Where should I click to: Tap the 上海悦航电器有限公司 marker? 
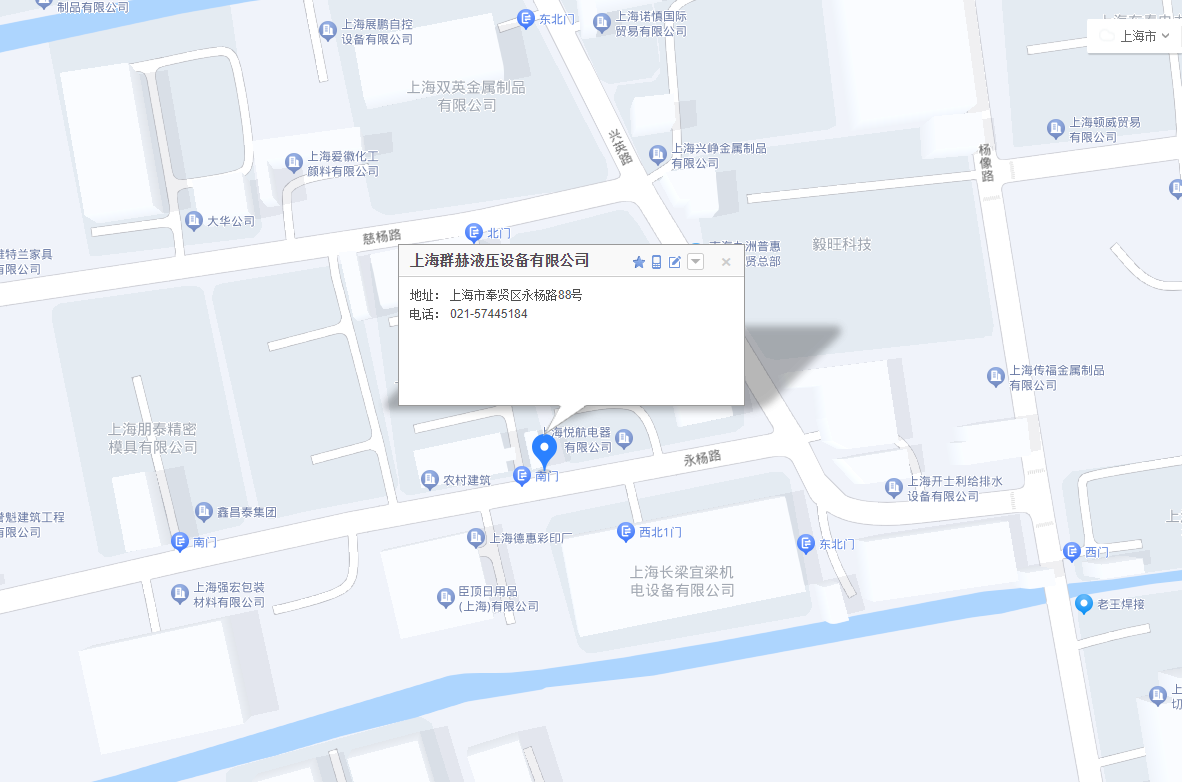click(625, 438)
